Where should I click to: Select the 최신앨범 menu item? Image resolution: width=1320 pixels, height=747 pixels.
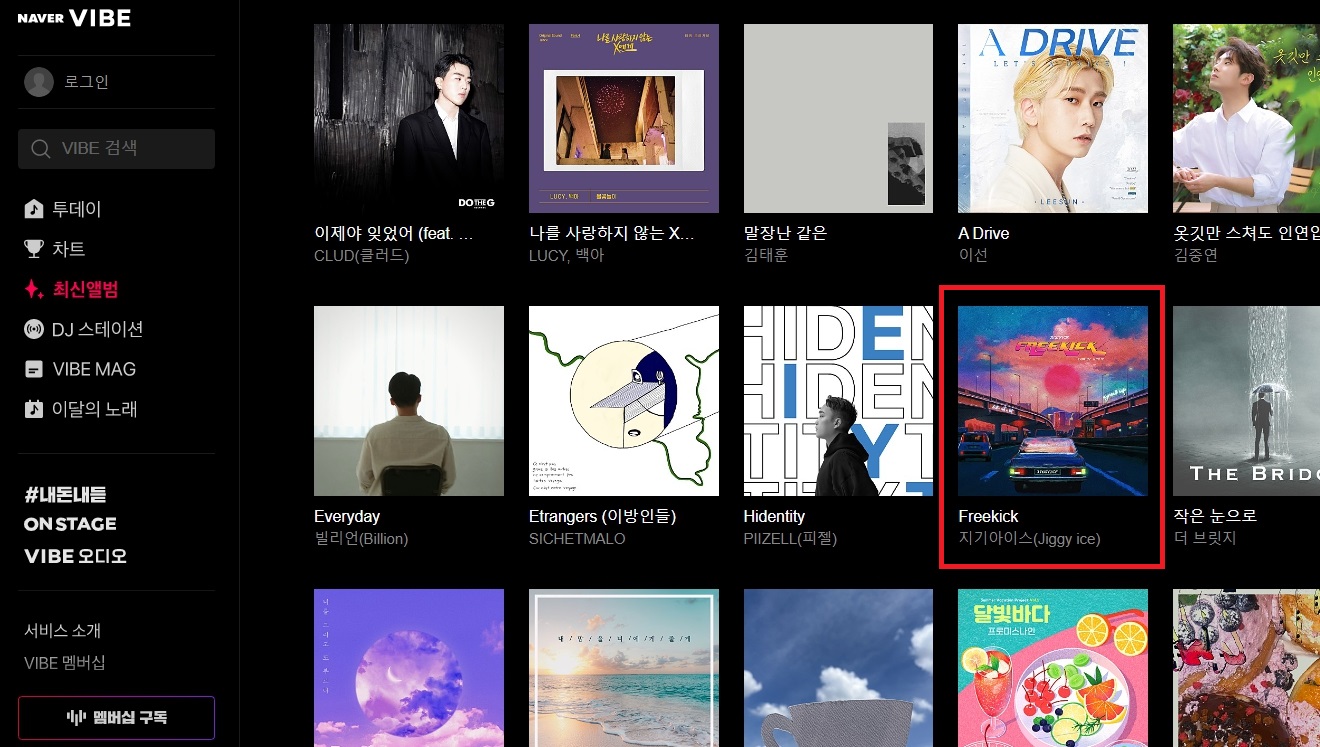85,290
